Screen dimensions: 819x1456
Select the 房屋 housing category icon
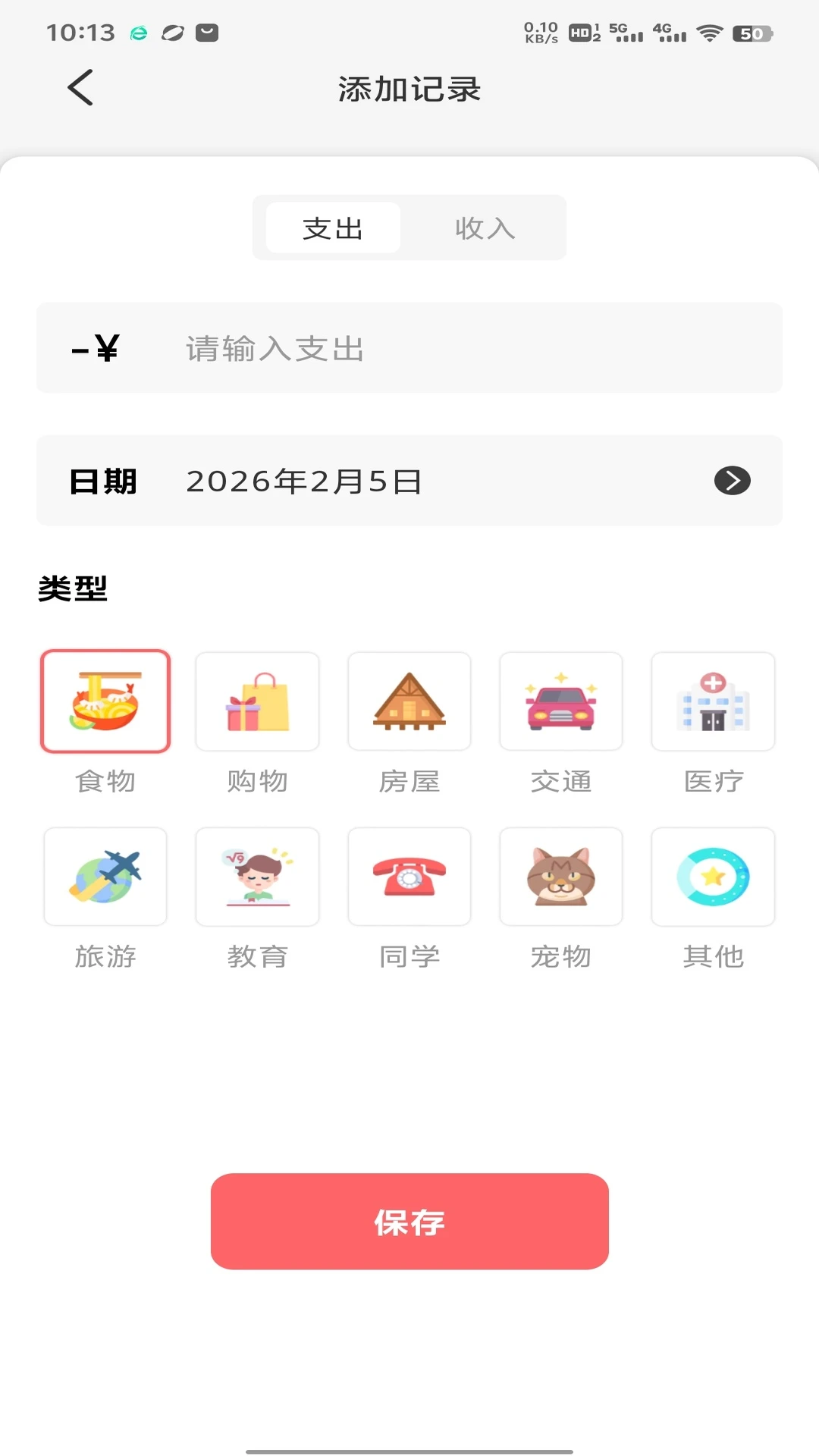[409, 701]
